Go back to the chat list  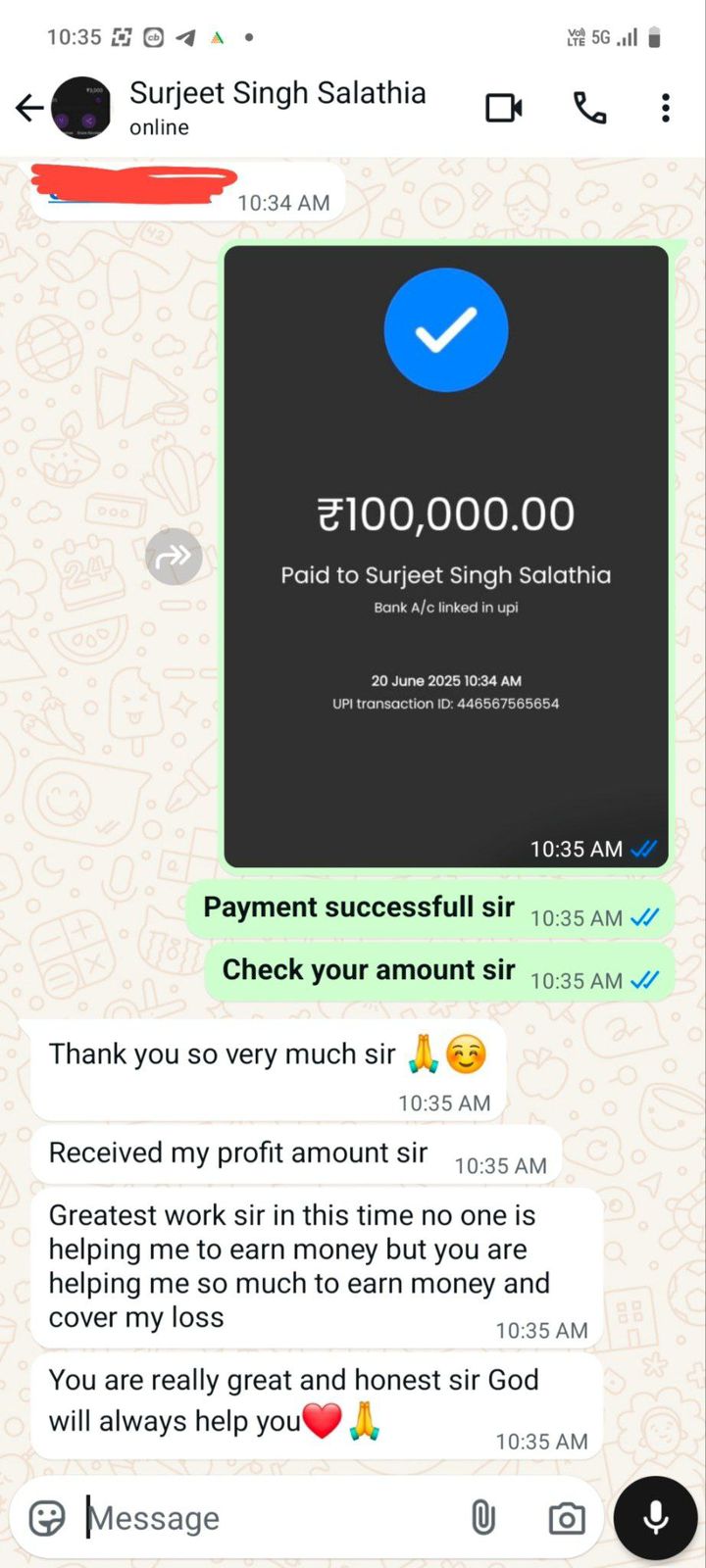(29, 108)
